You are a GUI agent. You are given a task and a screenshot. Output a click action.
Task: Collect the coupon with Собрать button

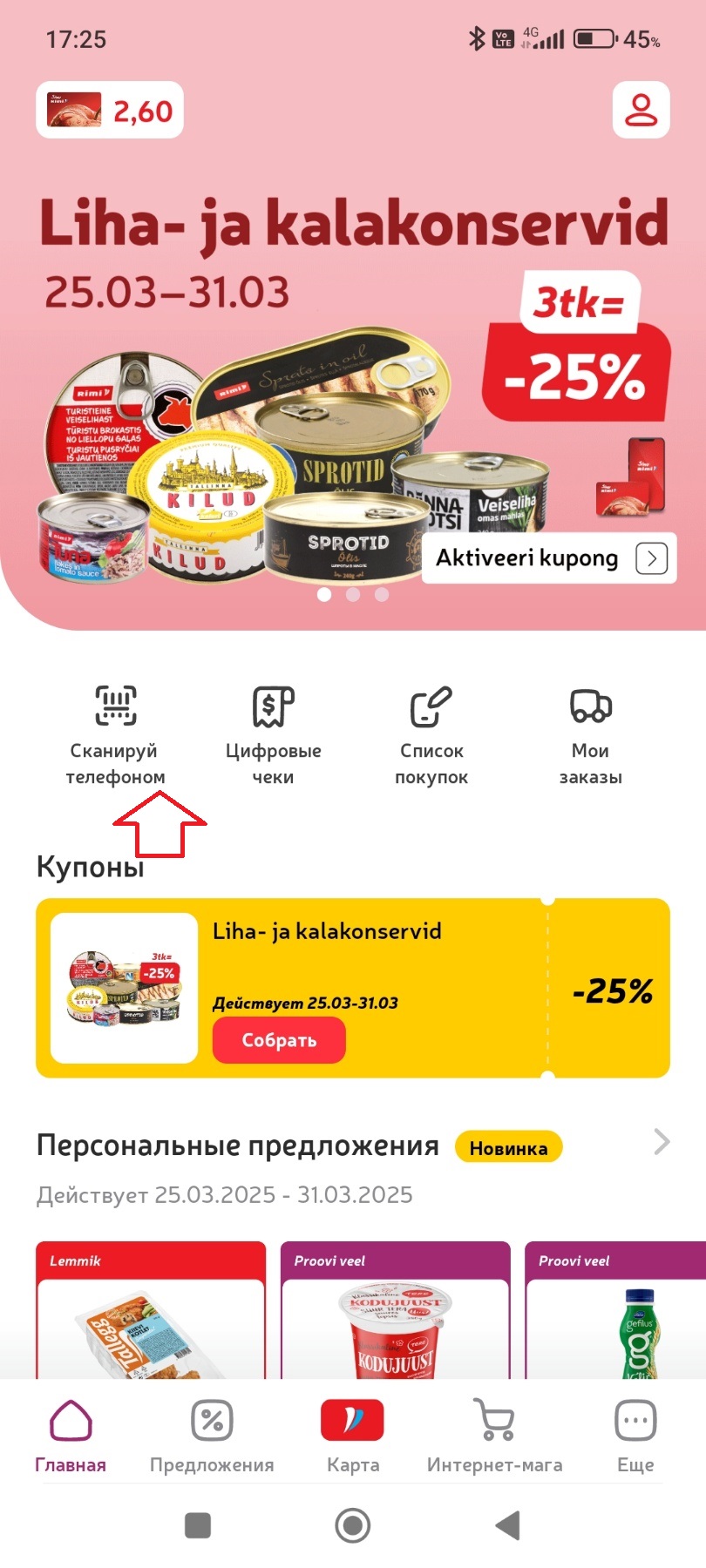click(279, 1040)
